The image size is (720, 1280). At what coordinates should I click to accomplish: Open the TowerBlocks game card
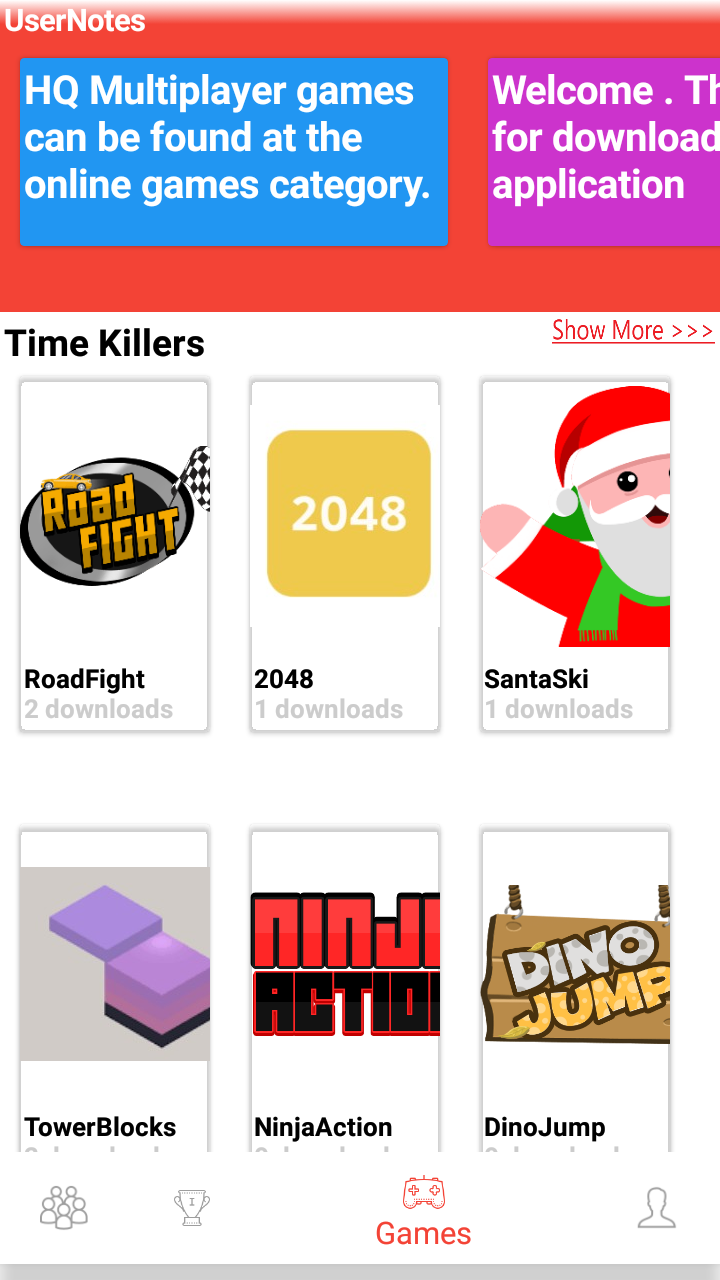[114, 990]
